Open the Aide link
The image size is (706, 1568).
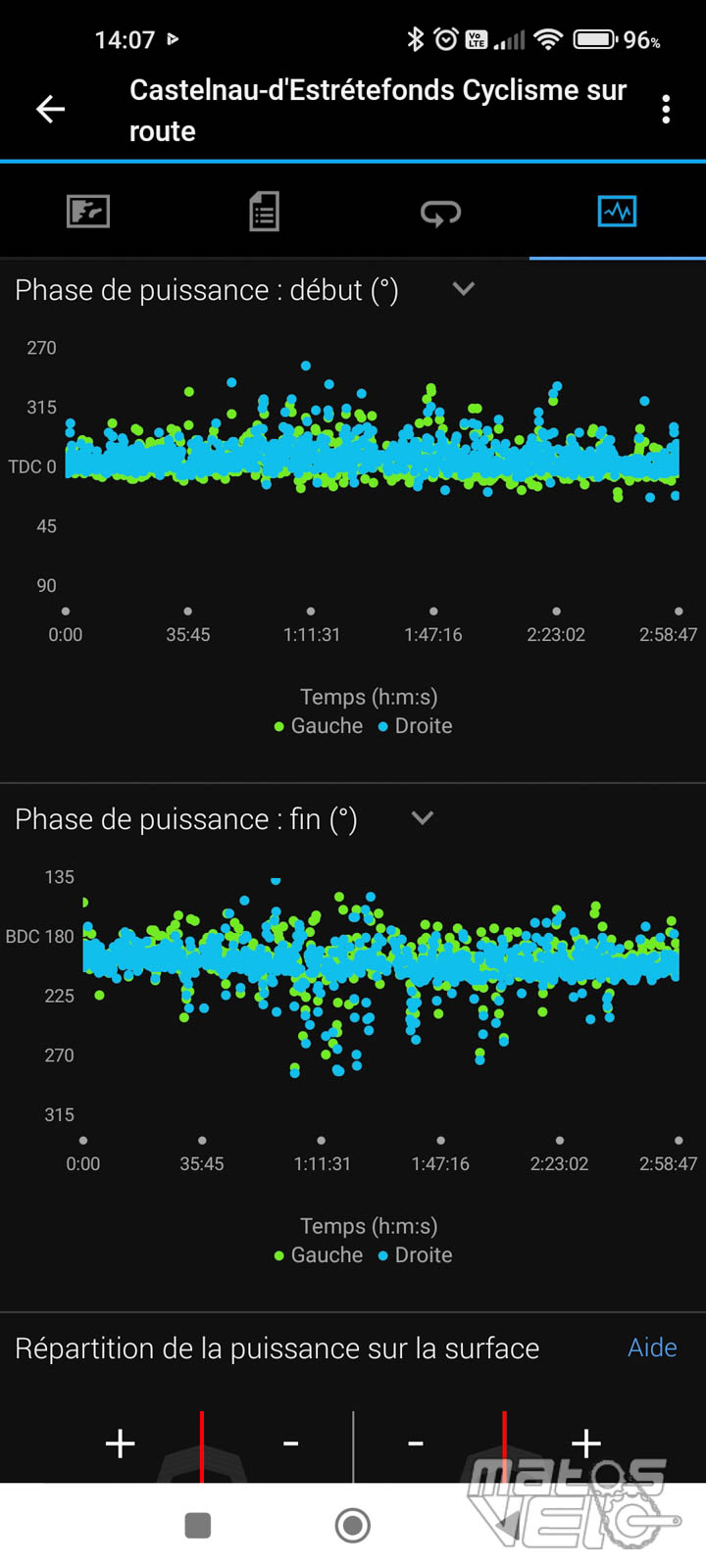click(652, 1347)
